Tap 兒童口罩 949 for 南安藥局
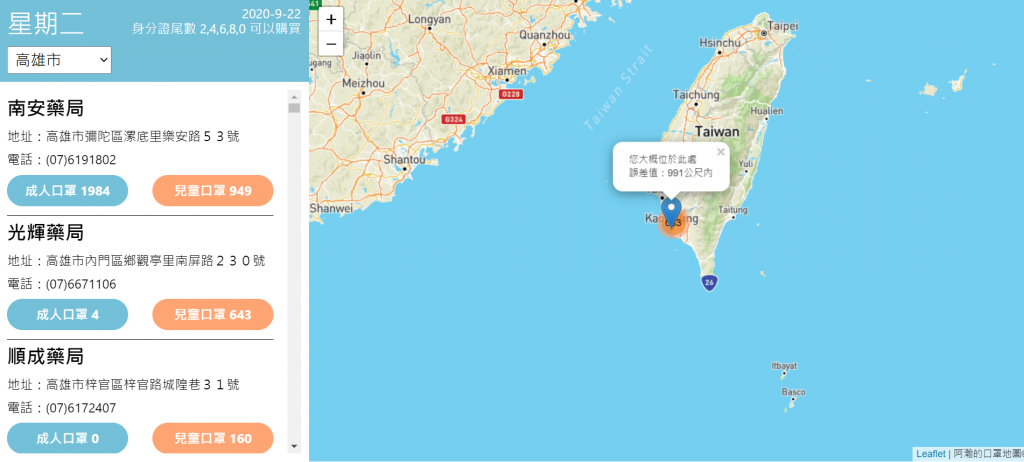 click(x=213, y=190)
